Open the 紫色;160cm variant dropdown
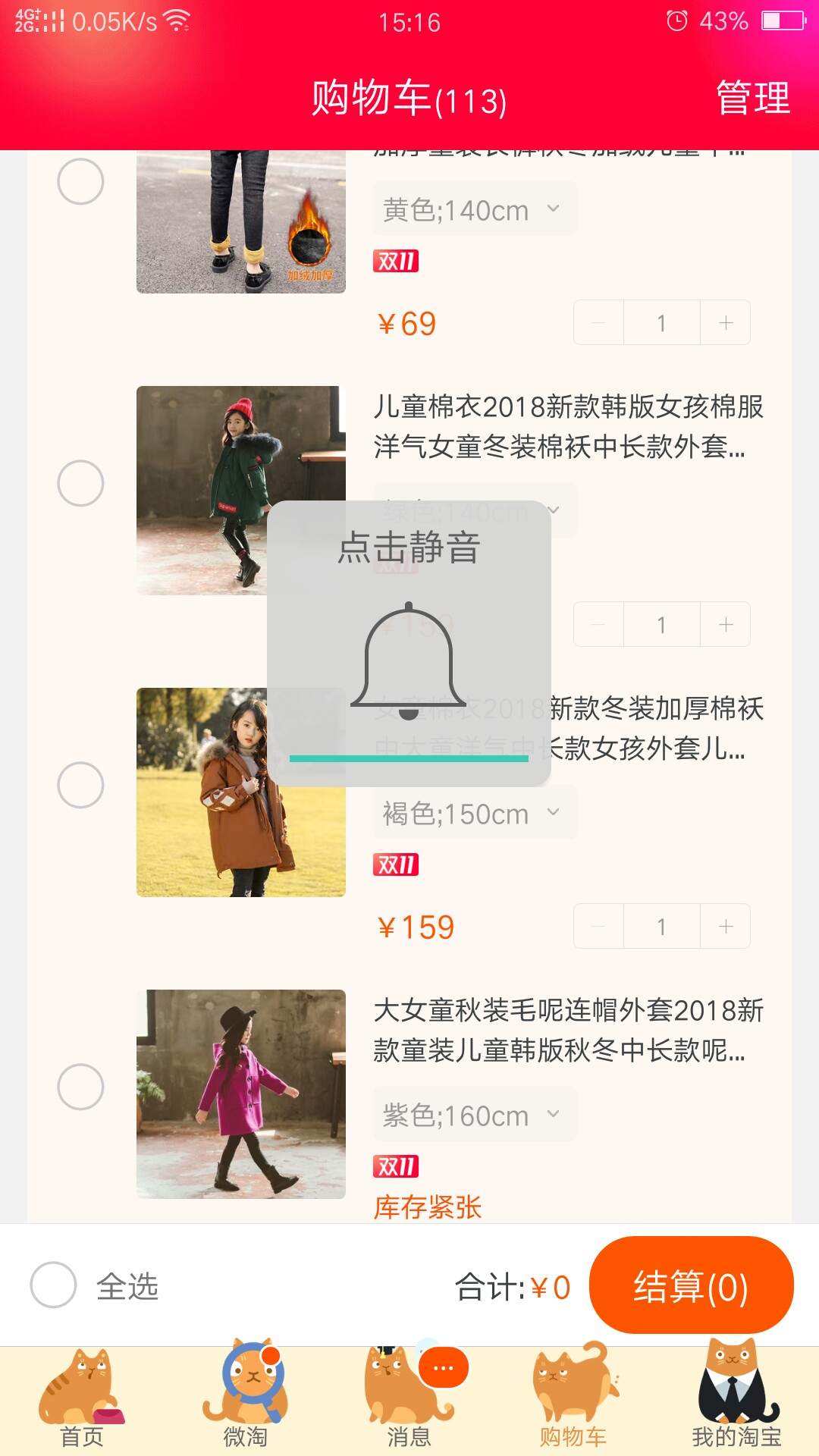The width and height of the screenshot is (819, 1456). click(475, 1115)
